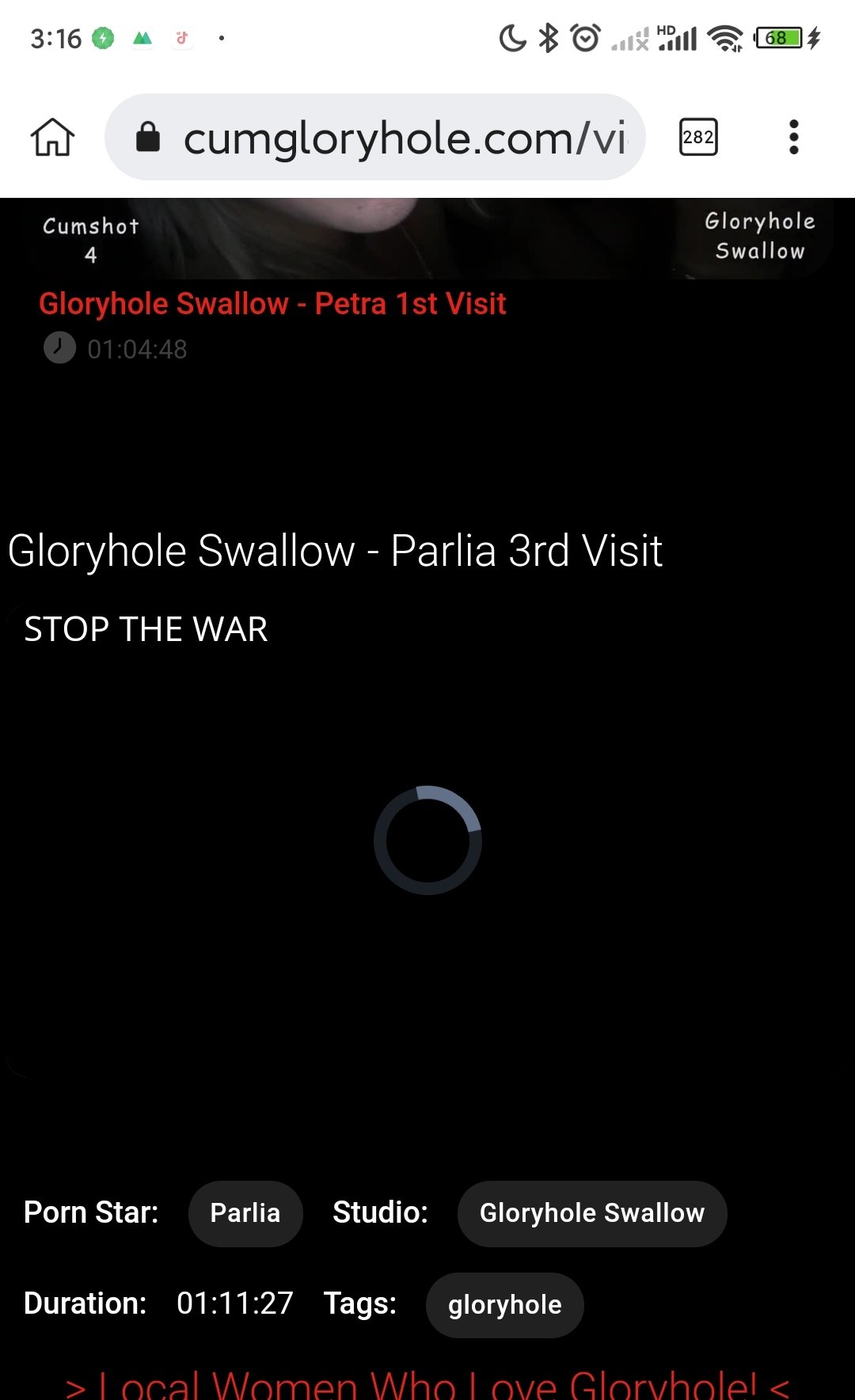Tap the home icon in the browser toolbar
Image resolution: width=855 pixels, height=1400 pixels.
coord(52,136)
